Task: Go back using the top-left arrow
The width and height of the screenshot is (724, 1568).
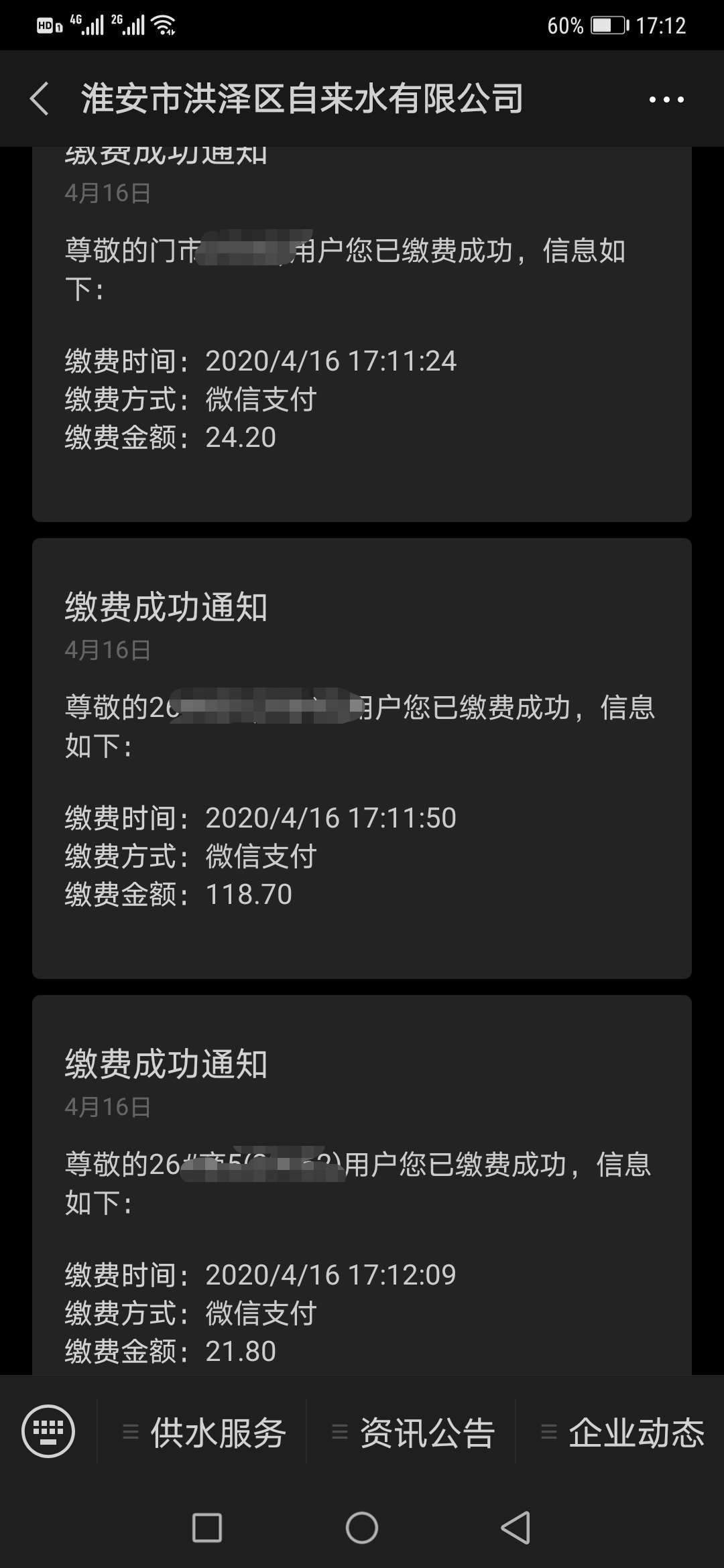Action: pos(40,99)
